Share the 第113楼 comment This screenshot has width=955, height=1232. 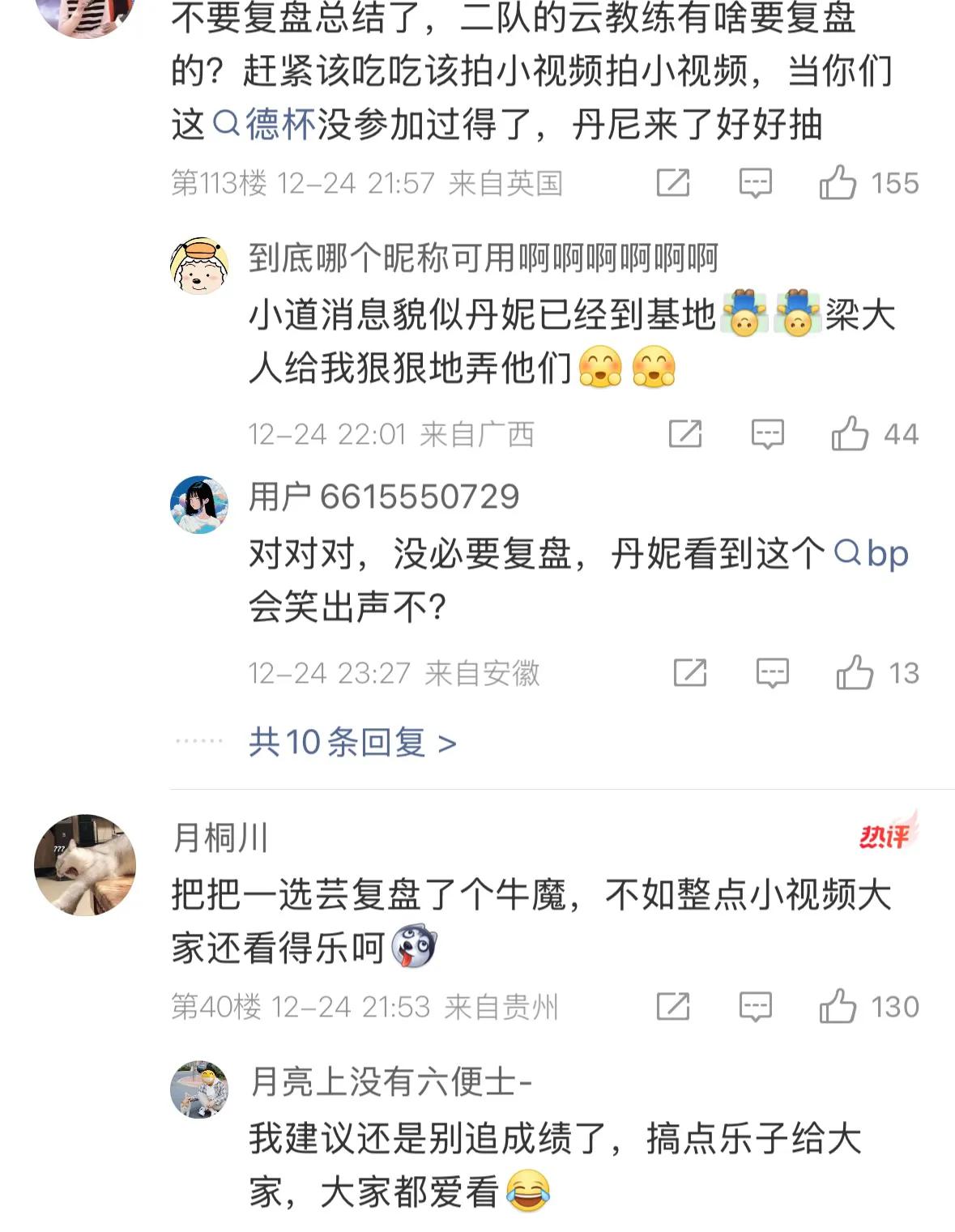pyautogui.click(x=672, y=183)
